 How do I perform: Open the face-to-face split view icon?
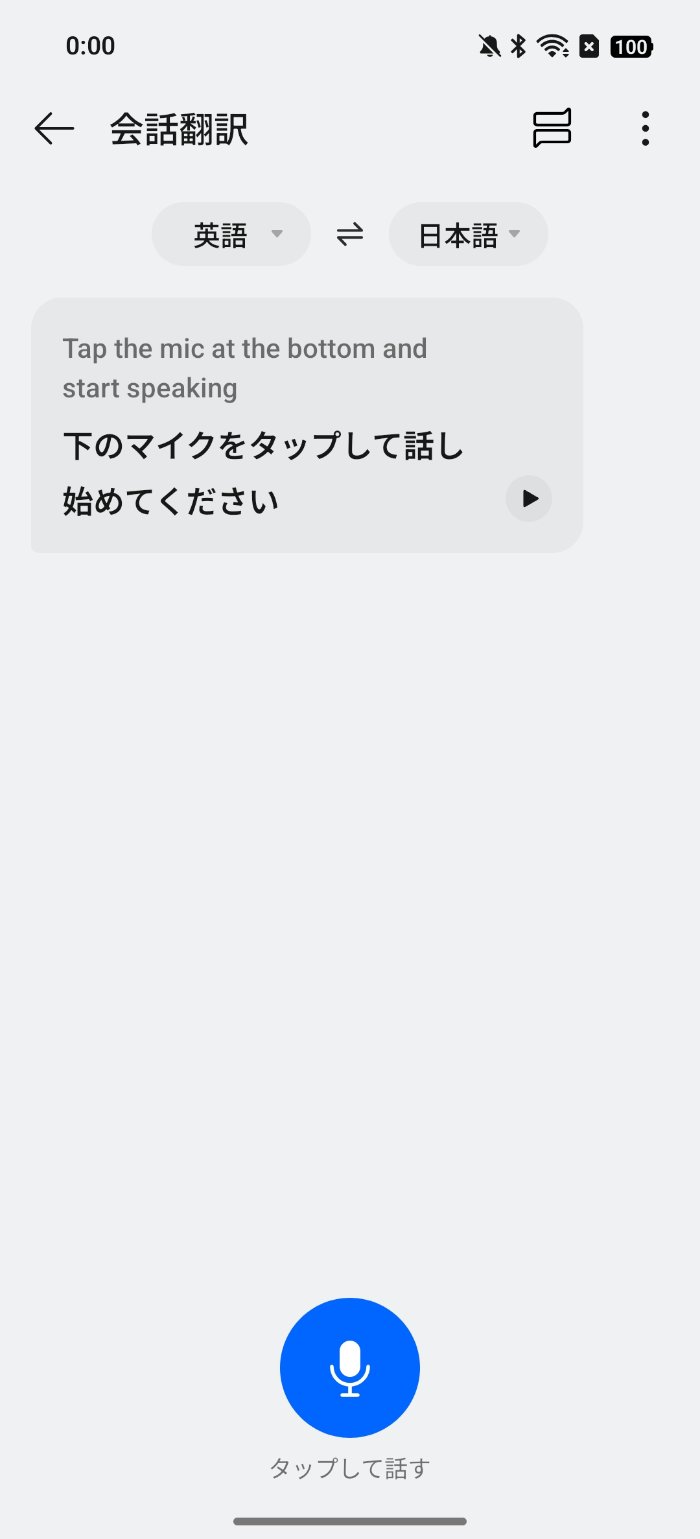(x=551, y=129)
